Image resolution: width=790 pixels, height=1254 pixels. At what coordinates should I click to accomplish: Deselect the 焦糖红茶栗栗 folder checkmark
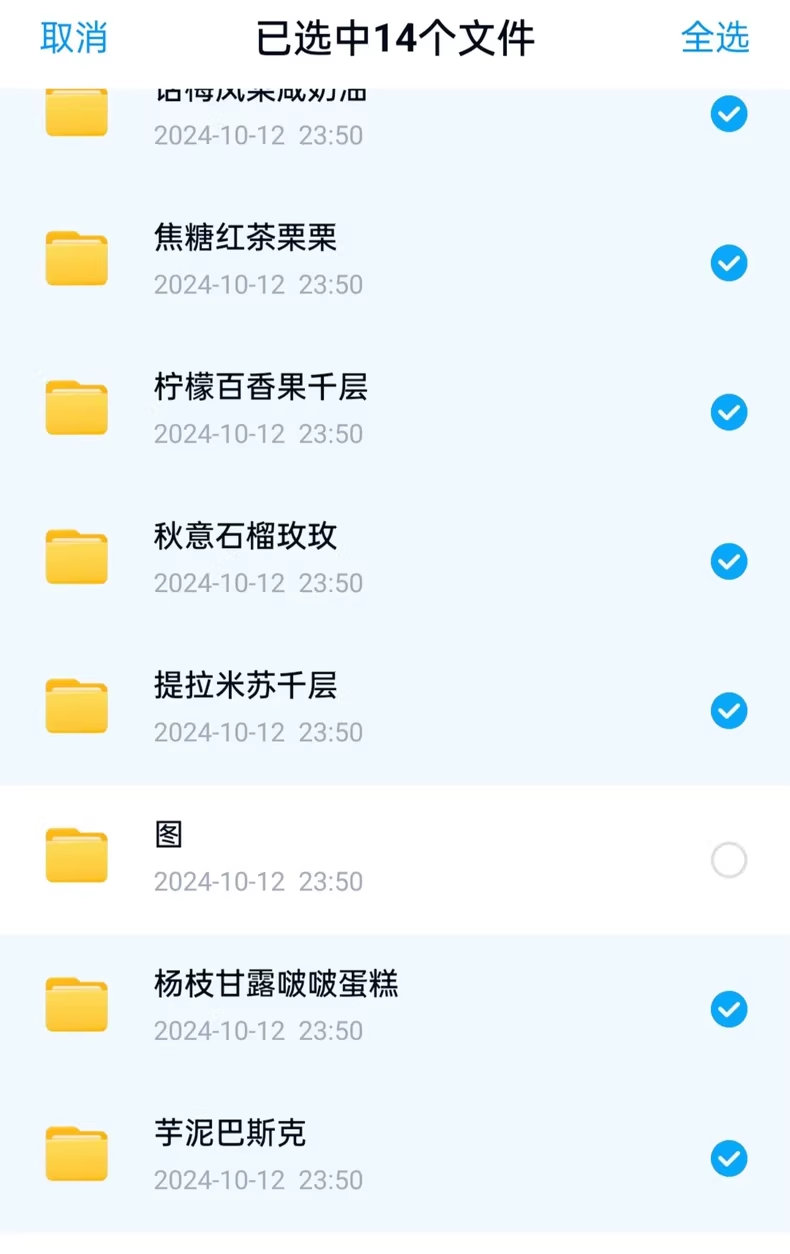pyautogui.click(x=729, y=263)
